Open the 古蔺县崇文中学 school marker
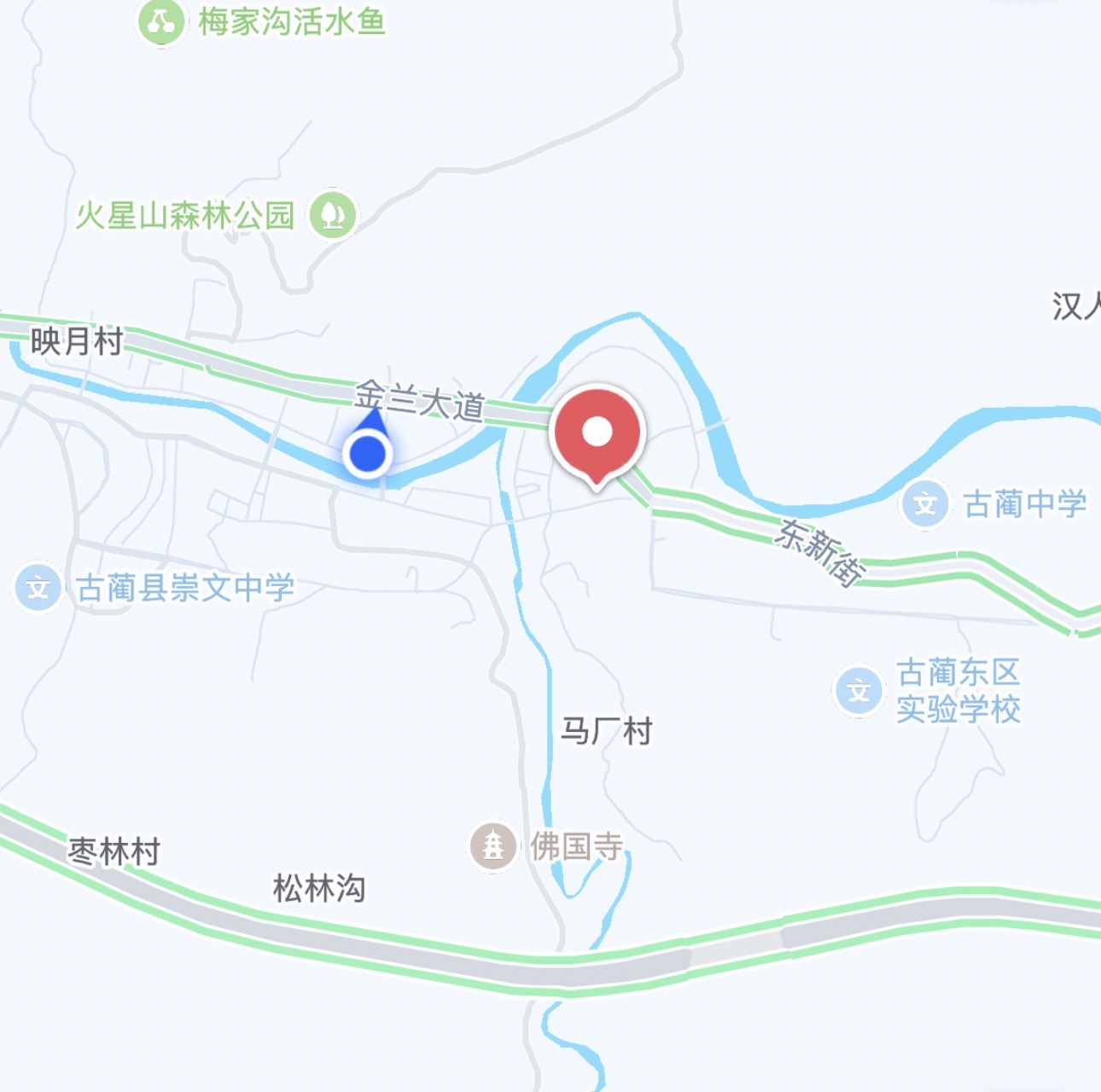The width and height of the screenshot is (1101, 1092). pos(38,587)
